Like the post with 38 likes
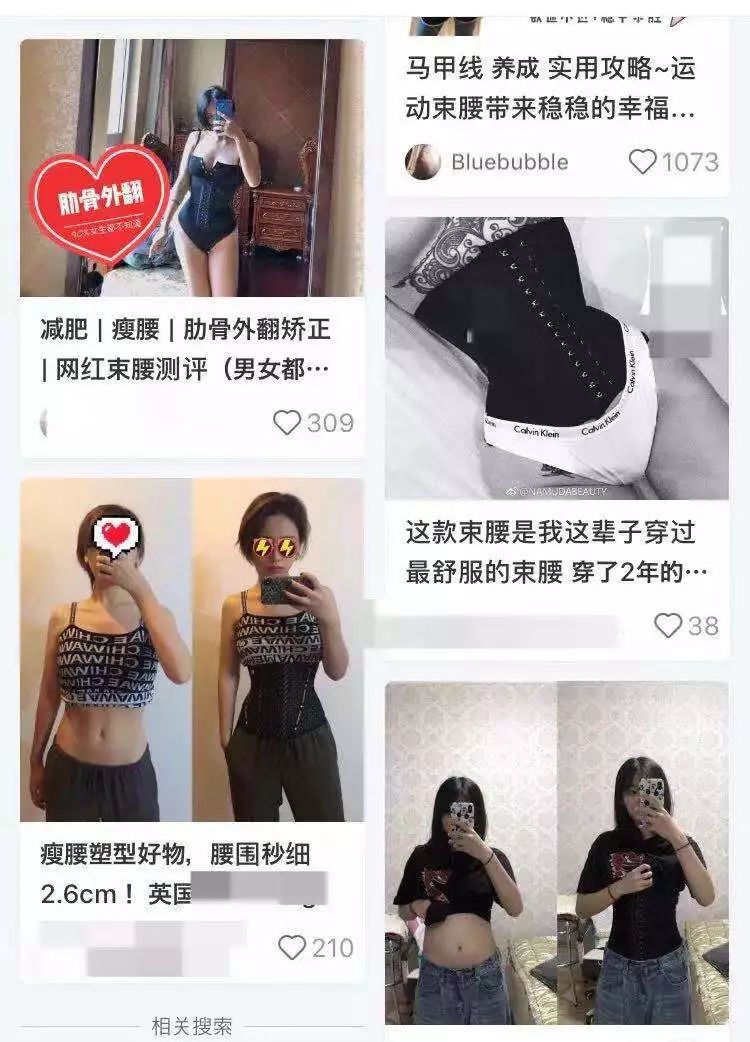The width and height of the screenshot is (750, 1042). click(x=667, y=626)
